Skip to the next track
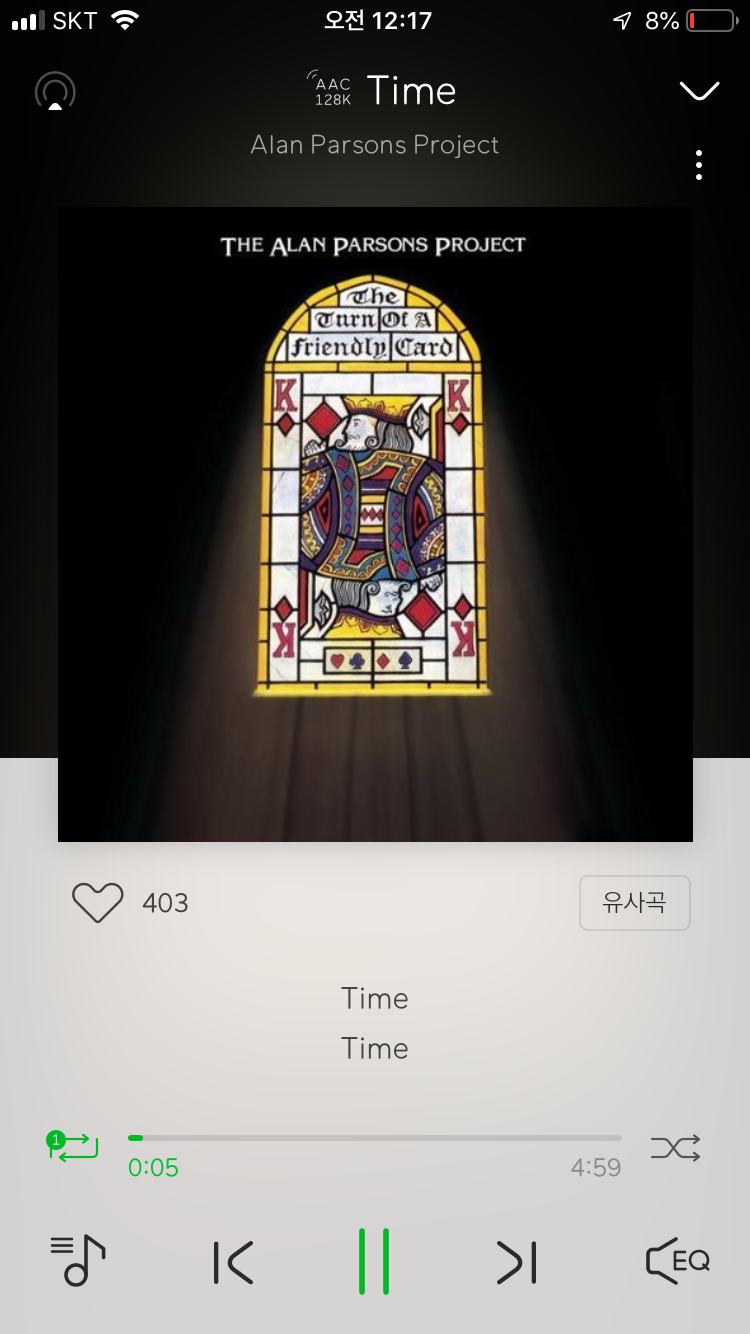750x1334 pixels. pyautogui.click(x=517, y=1262)
